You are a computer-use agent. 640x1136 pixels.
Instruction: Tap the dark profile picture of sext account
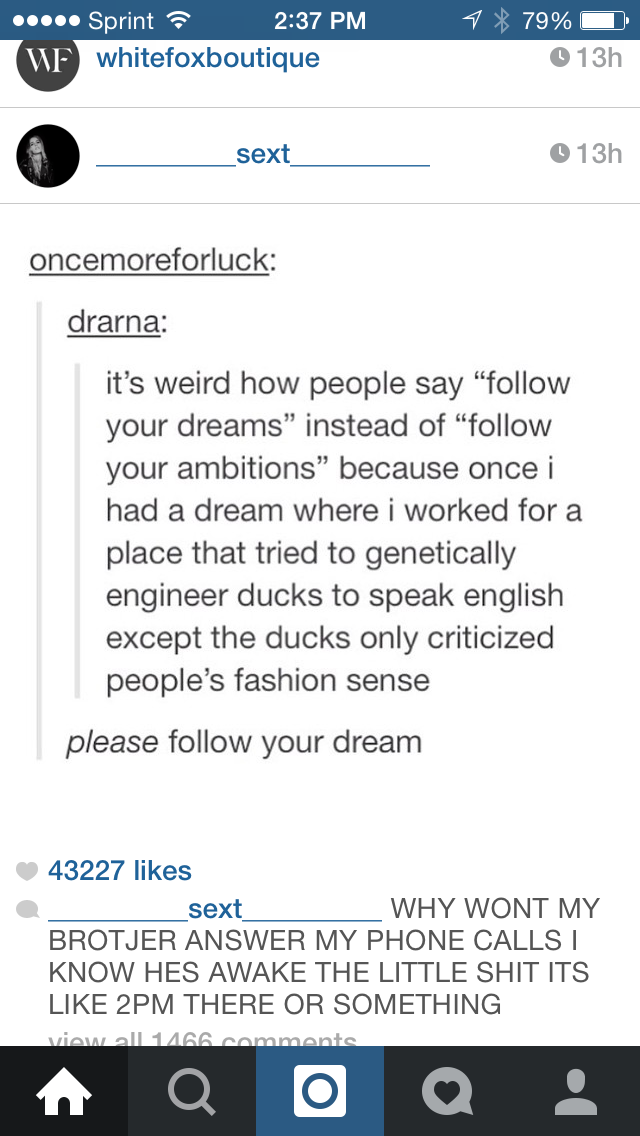pos(47,156)
